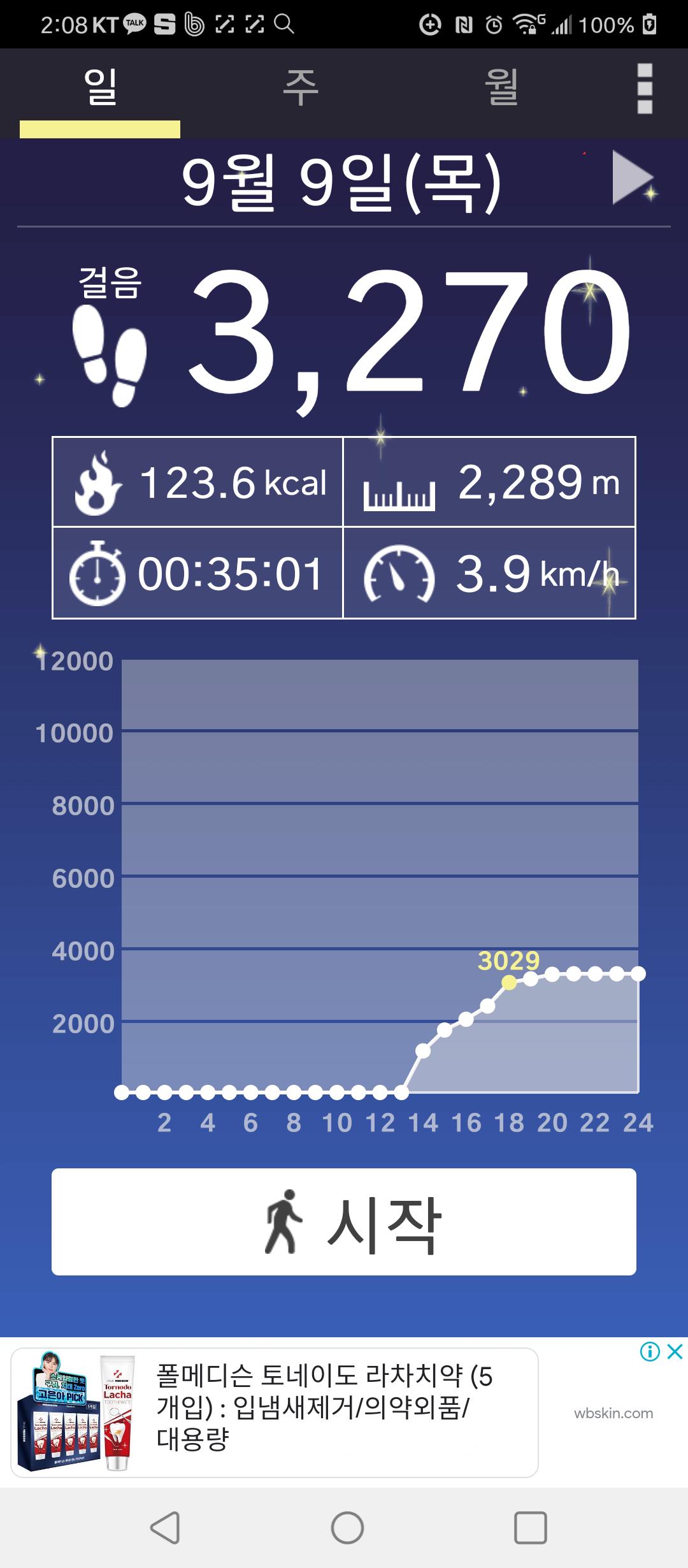Screen dimensions: 688x1568
Task: Switch to the 월 (month) tab
Action: (x=501, y=89)
